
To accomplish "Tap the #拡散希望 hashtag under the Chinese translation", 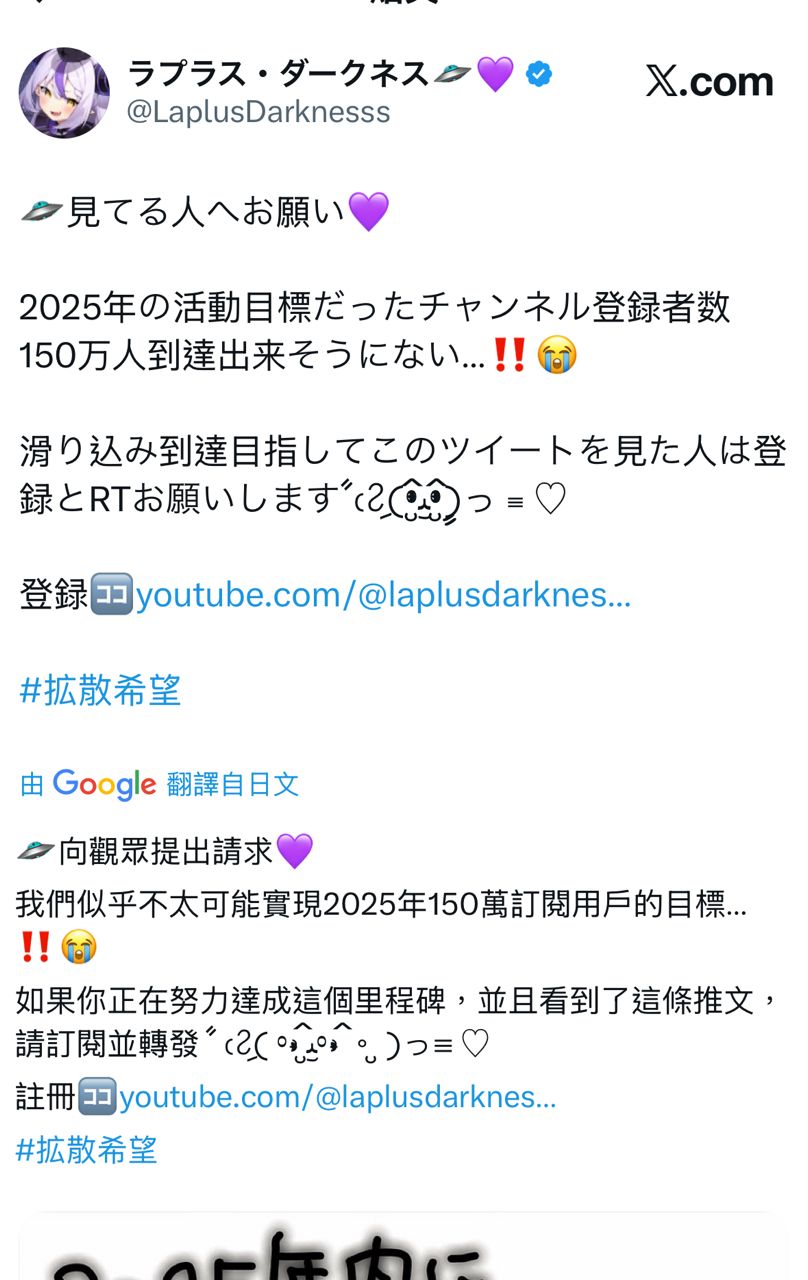I will (87, 1149).
